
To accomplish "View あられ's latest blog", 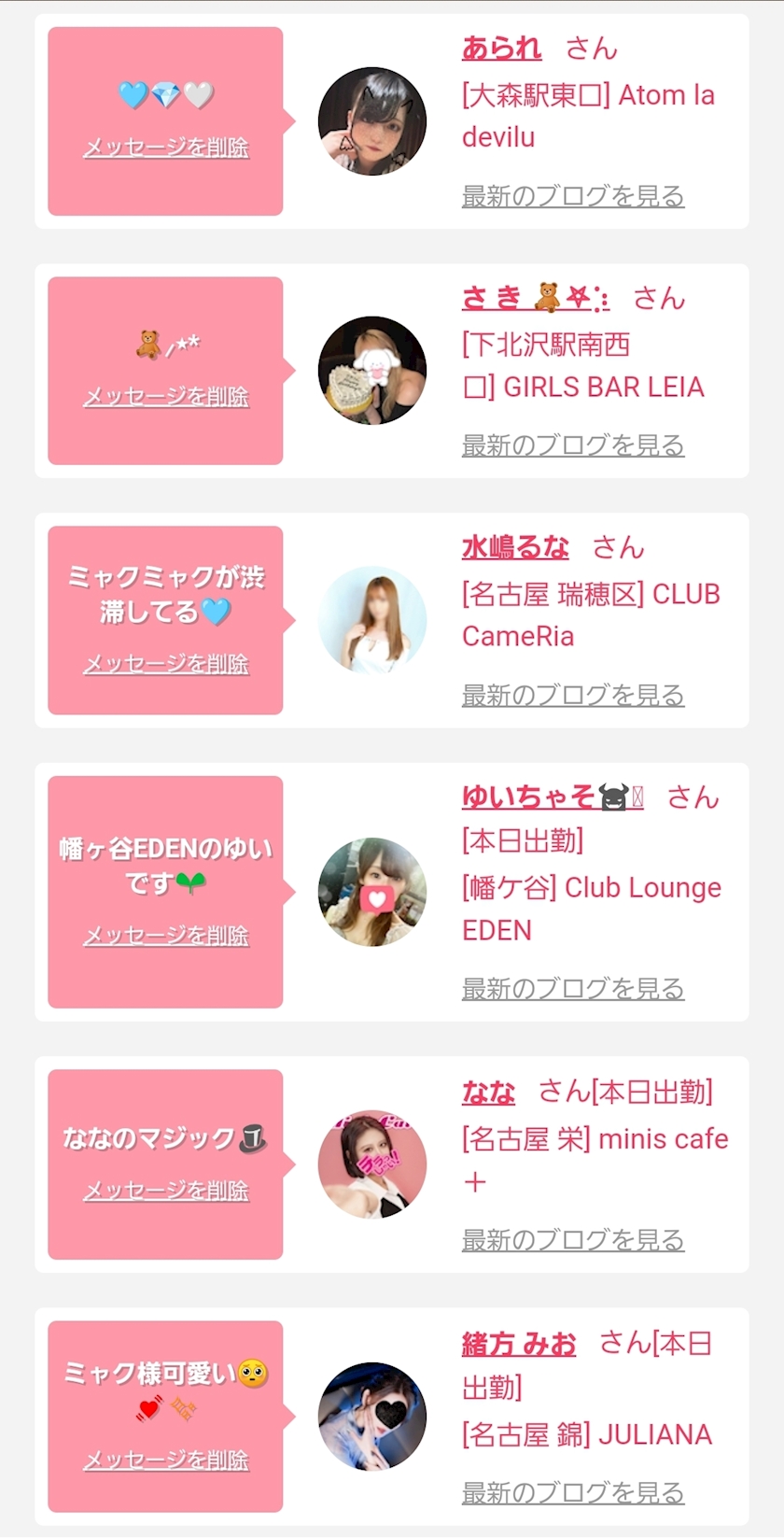I will click(573, 196).
